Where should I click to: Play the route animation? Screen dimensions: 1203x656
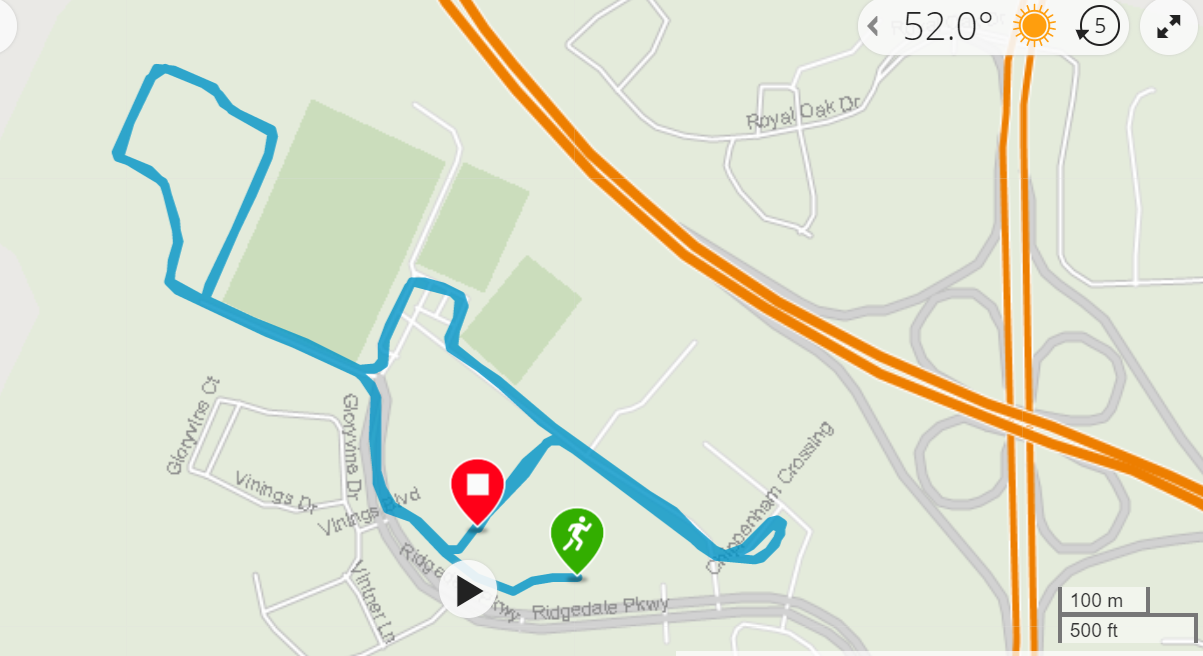tap(468, 591)
